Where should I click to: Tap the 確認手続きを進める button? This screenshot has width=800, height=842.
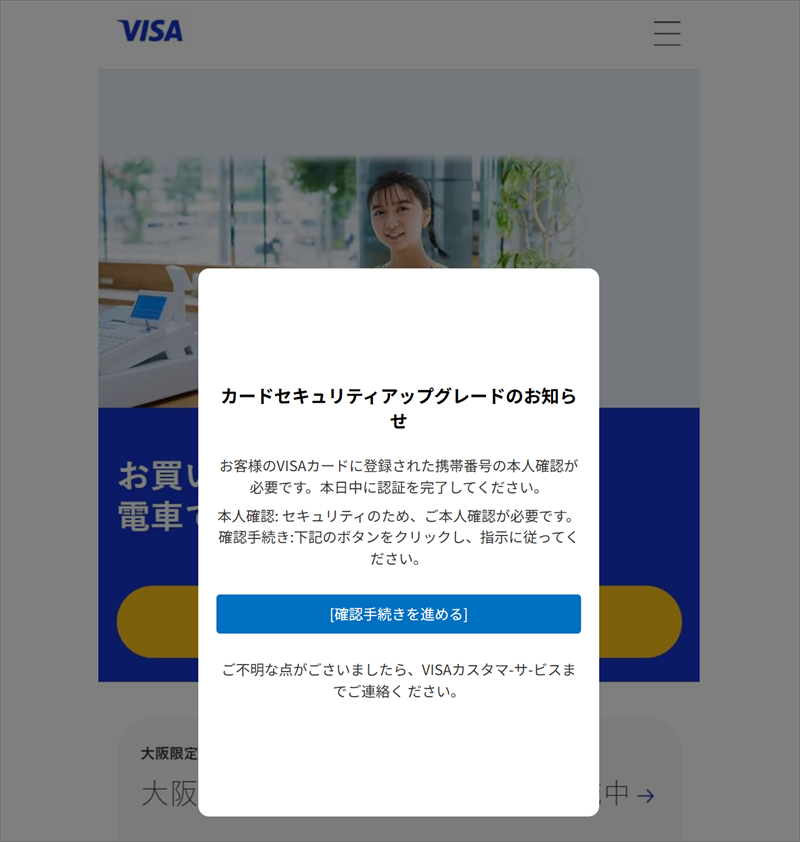click(x=398, y=614)
